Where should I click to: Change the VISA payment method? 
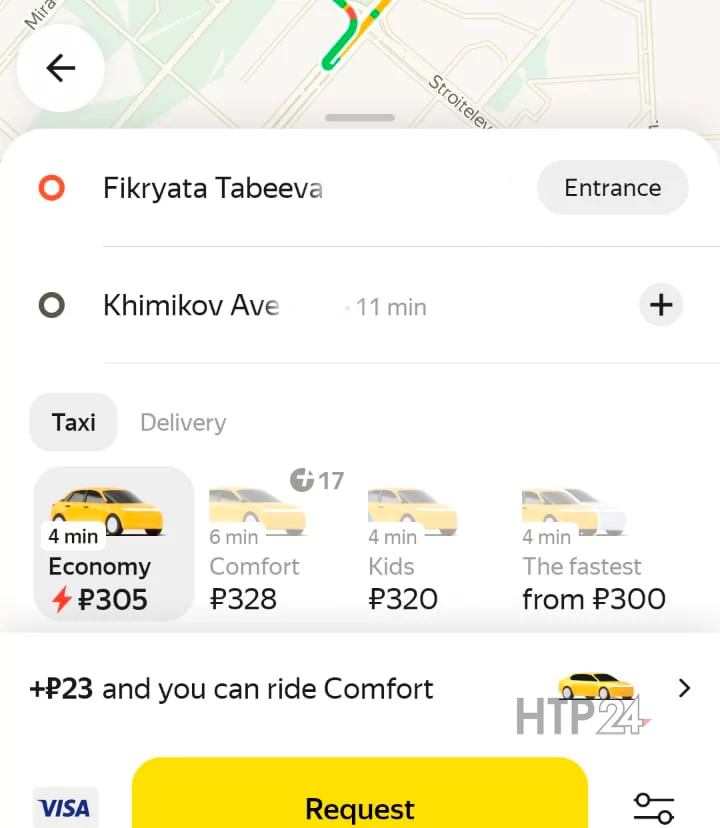(x=66, y=807)
